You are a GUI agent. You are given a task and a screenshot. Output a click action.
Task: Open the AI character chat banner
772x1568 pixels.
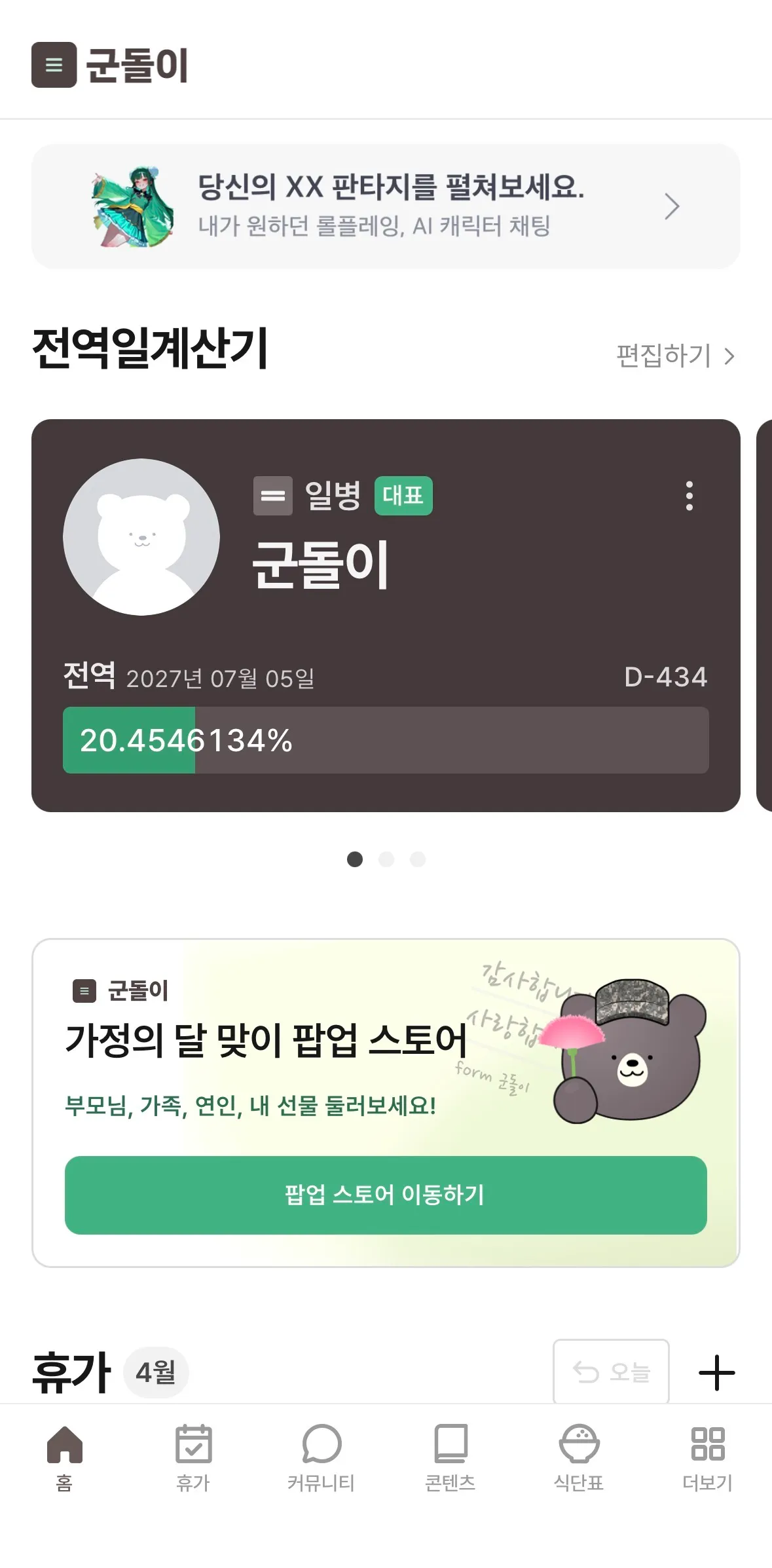[x=386, y=206]
